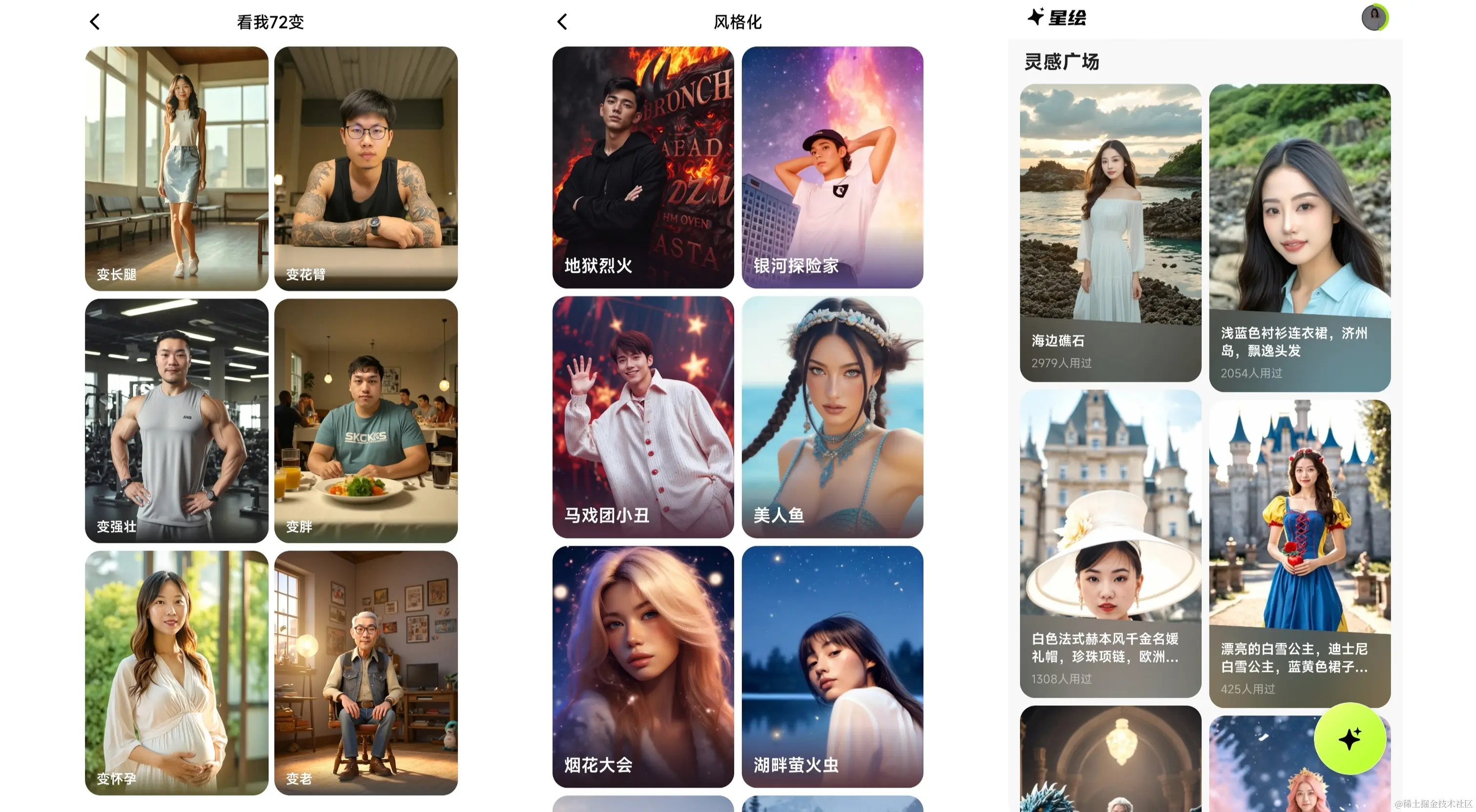1476x812 pixels.
Task: Choose the 变花臂 effect
Action: (366, 168)
